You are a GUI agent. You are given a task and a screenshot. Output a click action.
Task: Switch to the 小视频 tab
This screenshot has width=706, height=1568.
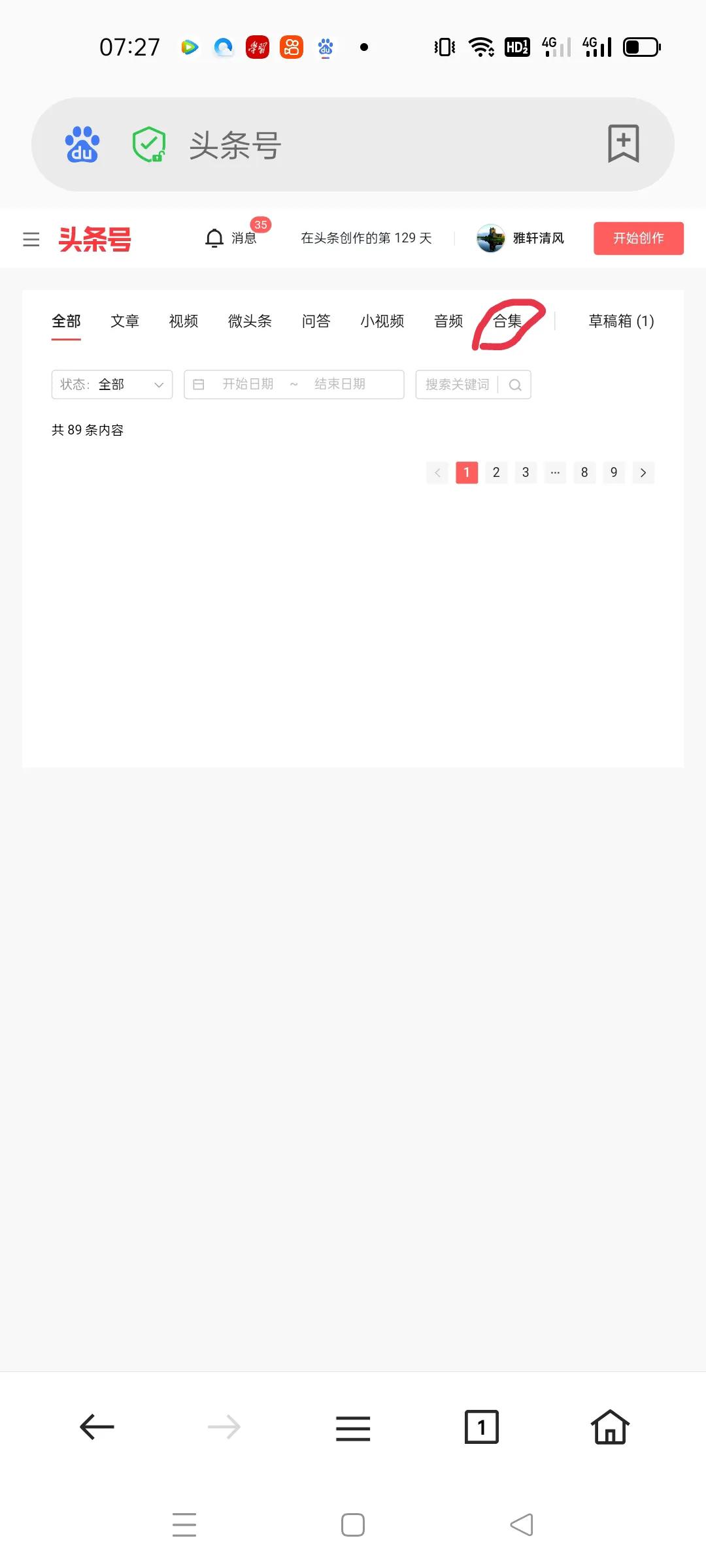[382, 321]
